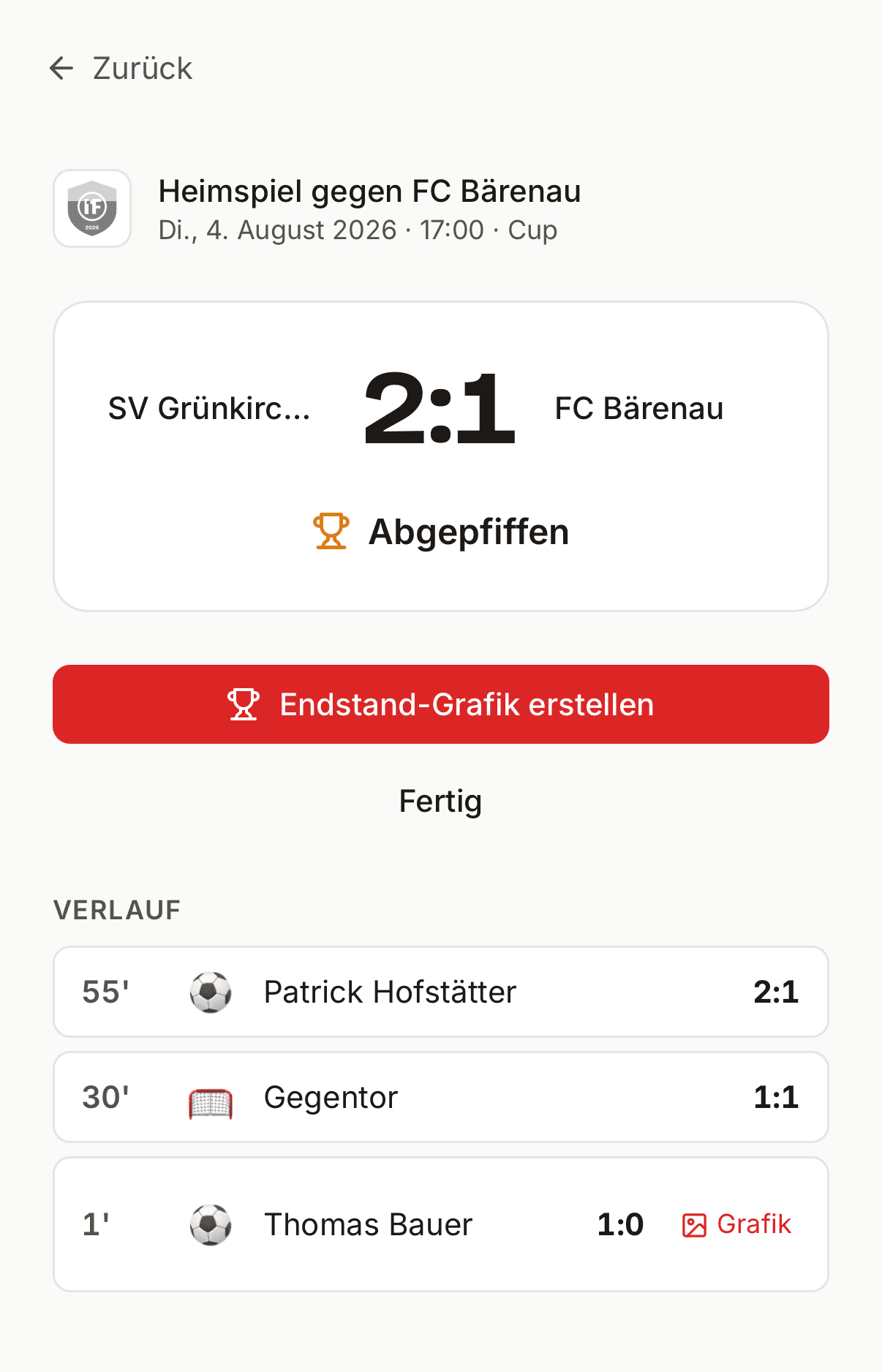Tap the Fertig button

pos(441,801)
